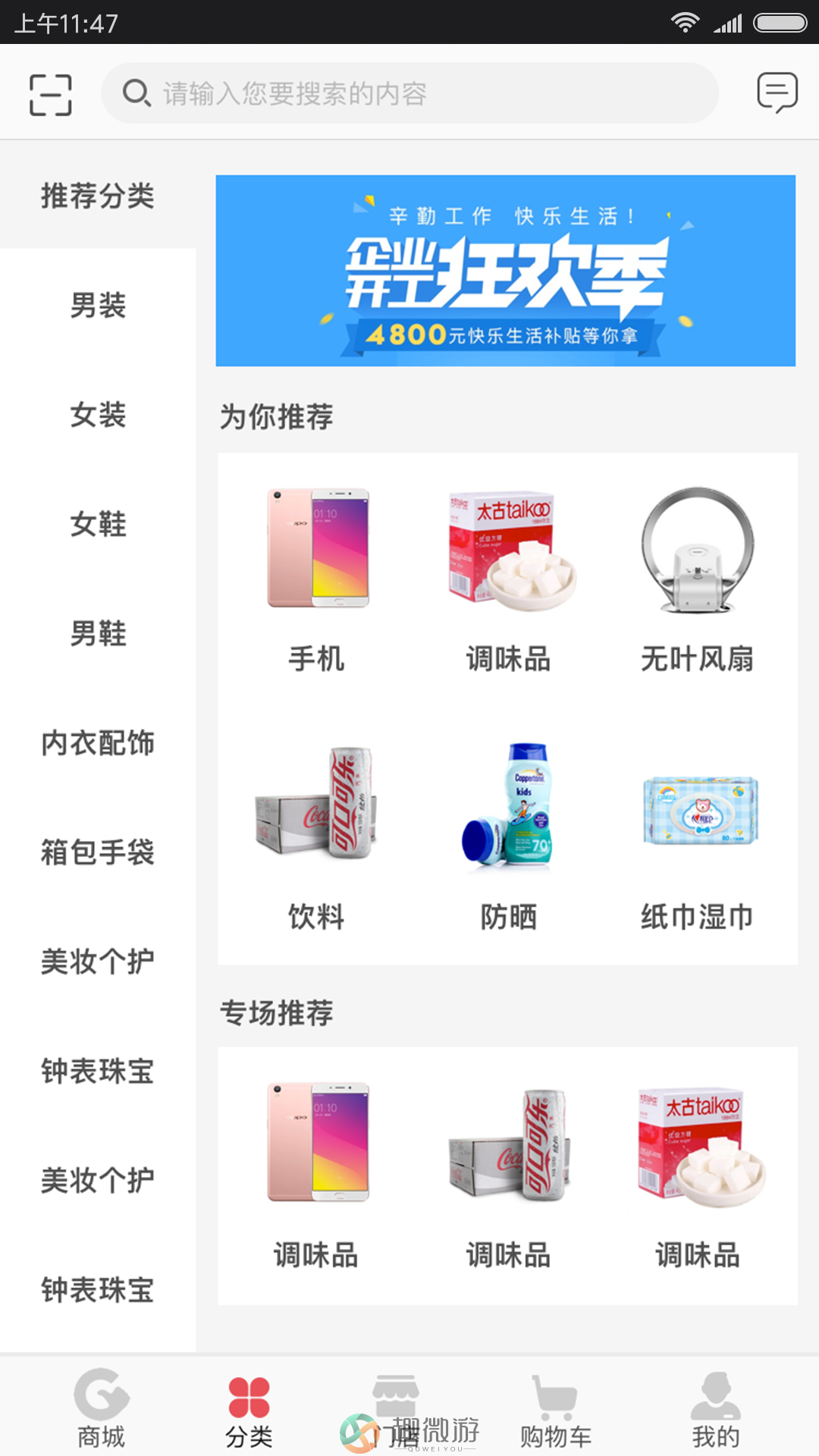Select the 男装 category
Screen dimensions: 819x1456
click(x=98, y=305)
